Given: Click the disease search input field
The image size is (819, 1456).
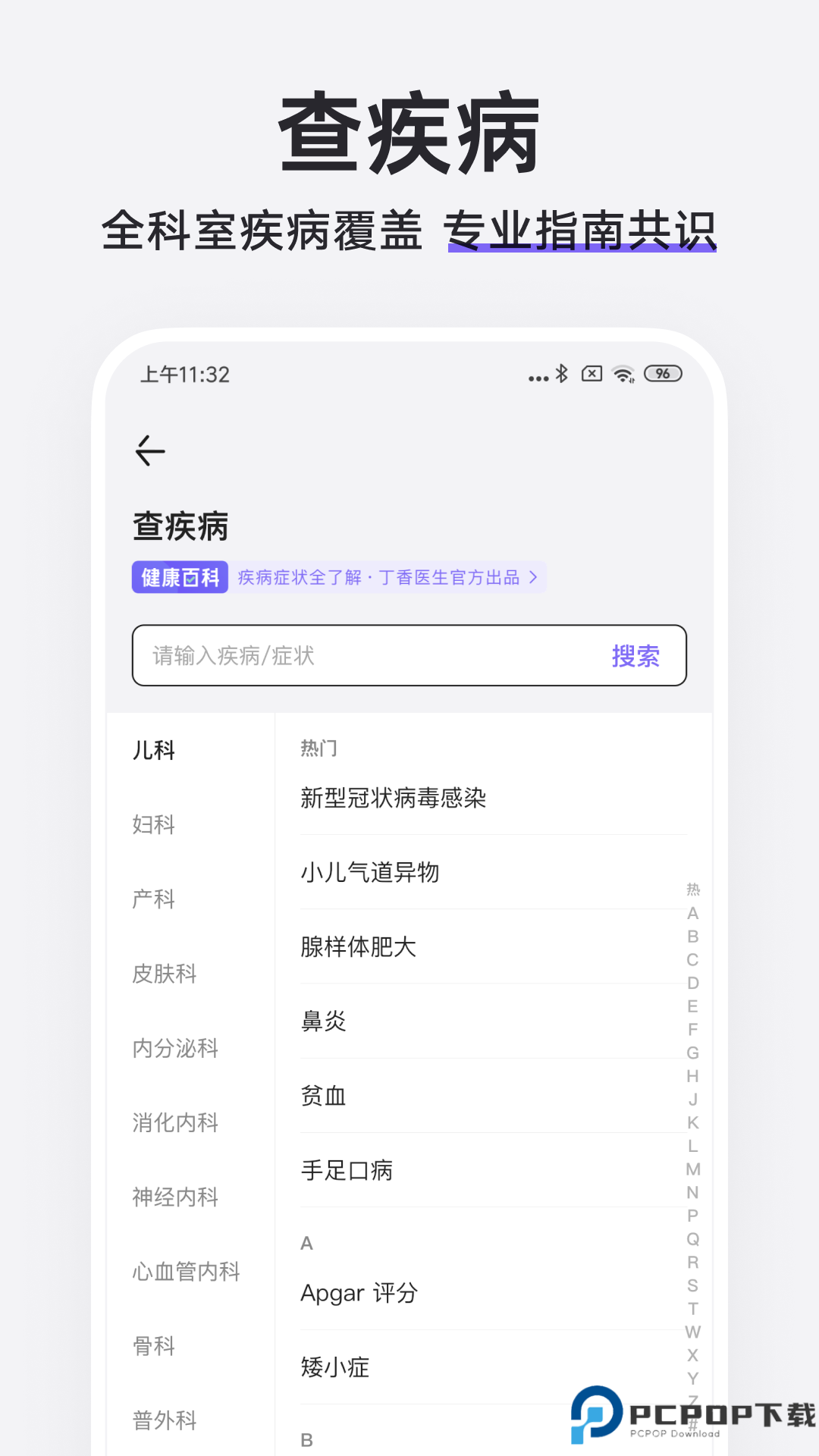Looking at the screenshot, I should click(x=341, y=655).
